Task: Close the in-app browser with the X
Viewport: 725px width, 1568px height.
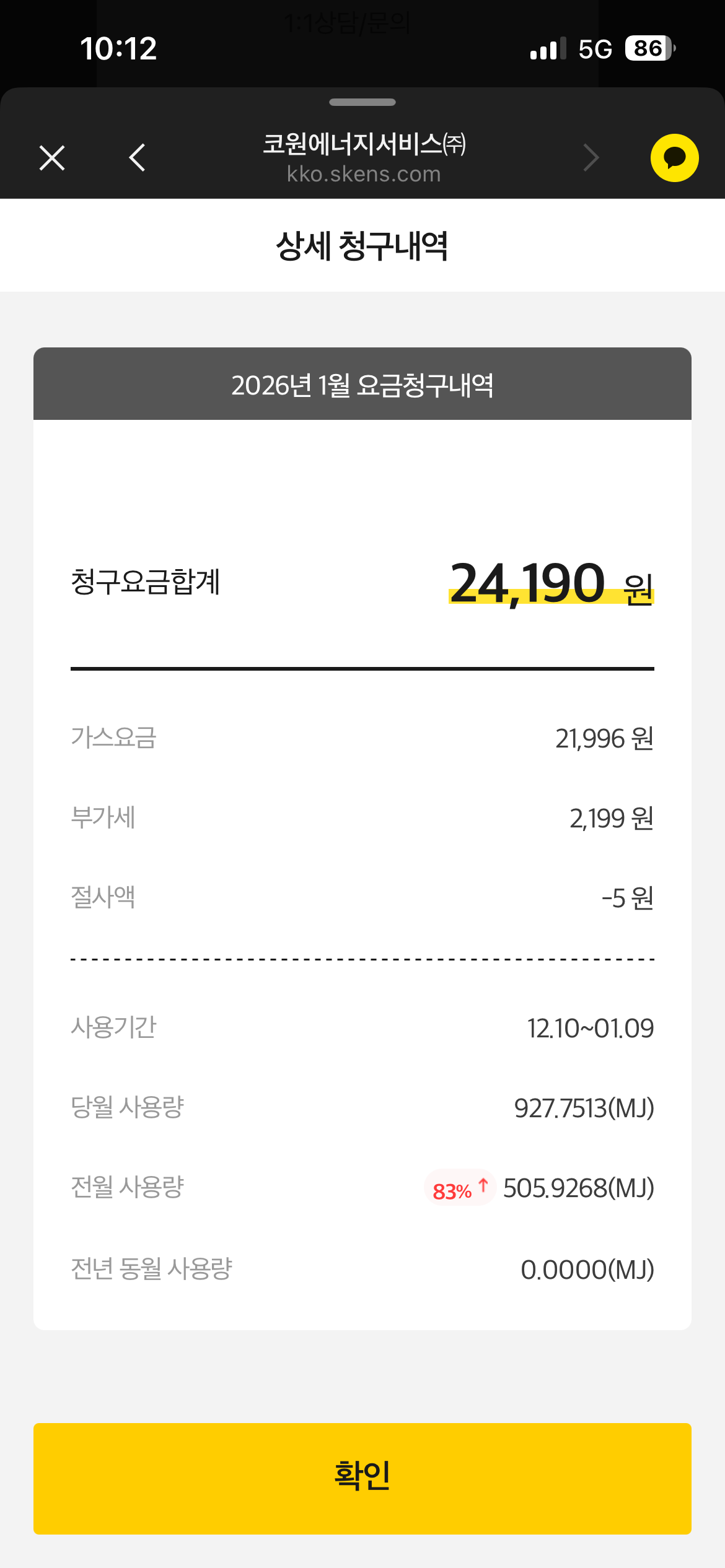Action: [52, 158]
